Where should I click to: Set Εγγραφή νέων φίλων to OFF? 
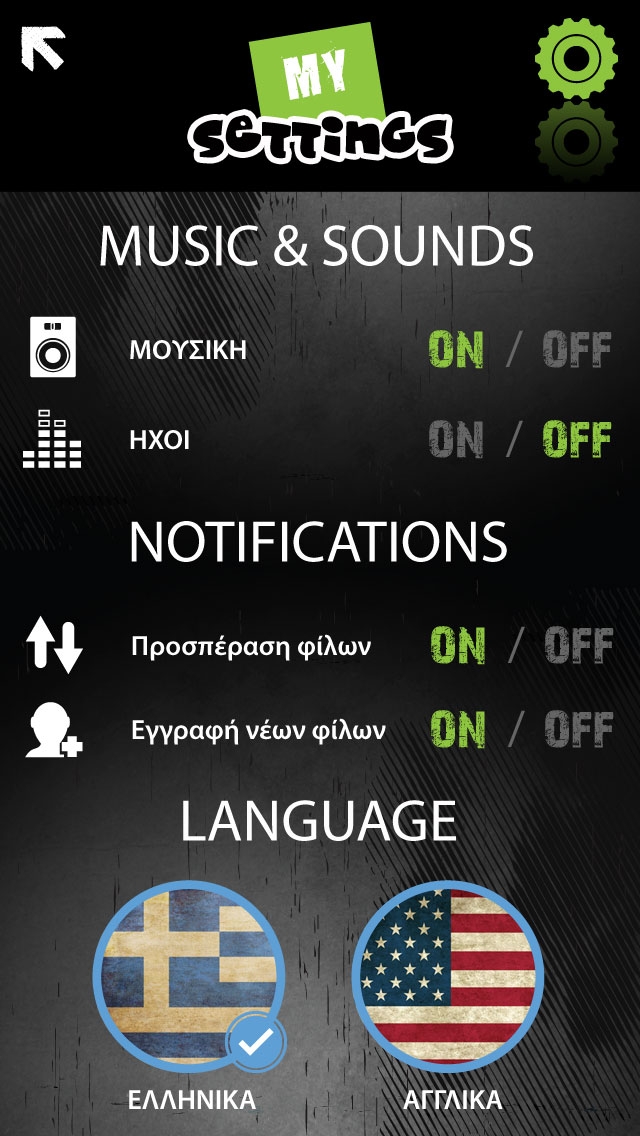pyautogui.click(x=578, y=730)
